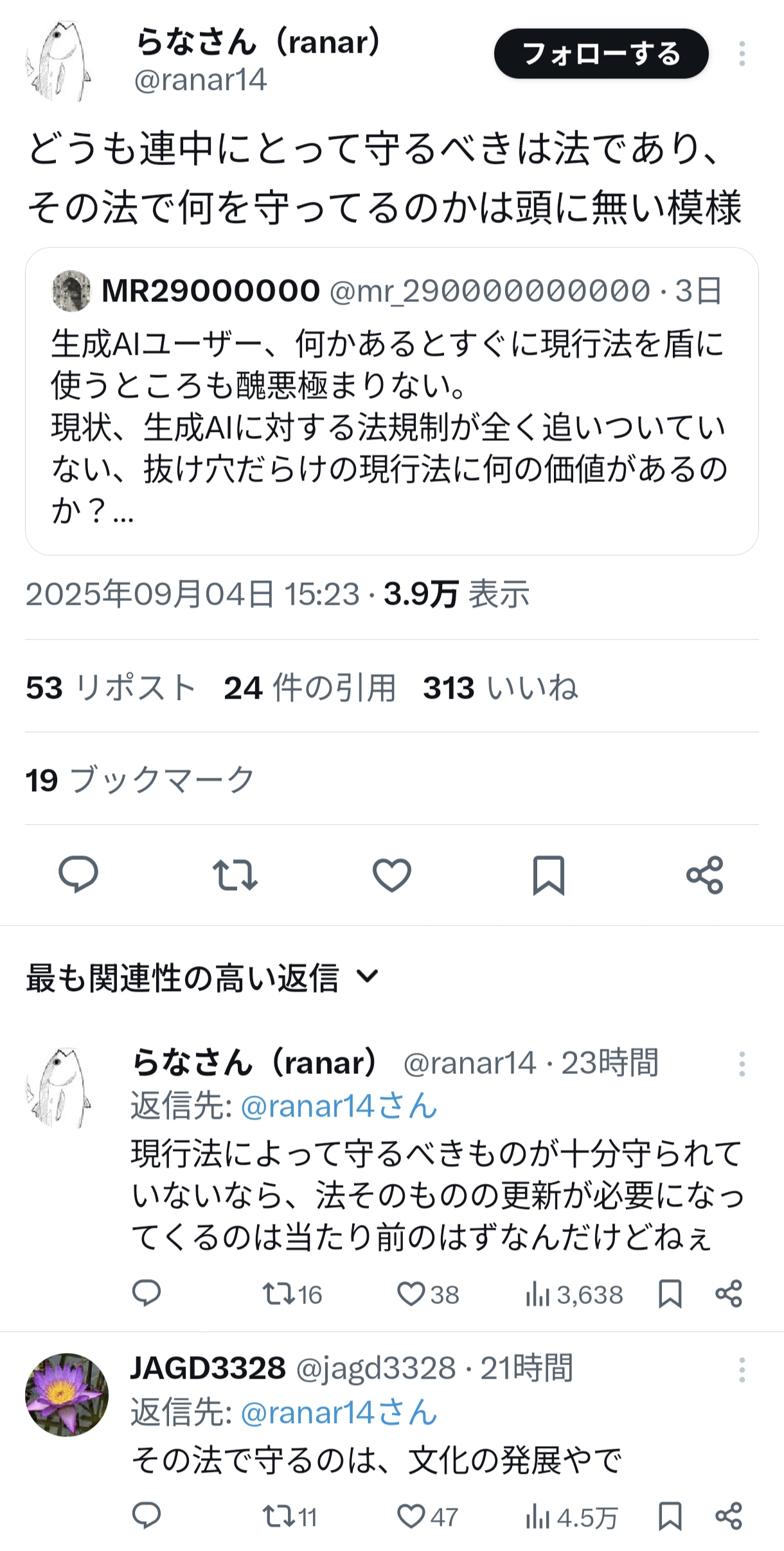Screen dimensions: 784x1551
Task: View the 53 リポスト list
Action: point(111,687)
